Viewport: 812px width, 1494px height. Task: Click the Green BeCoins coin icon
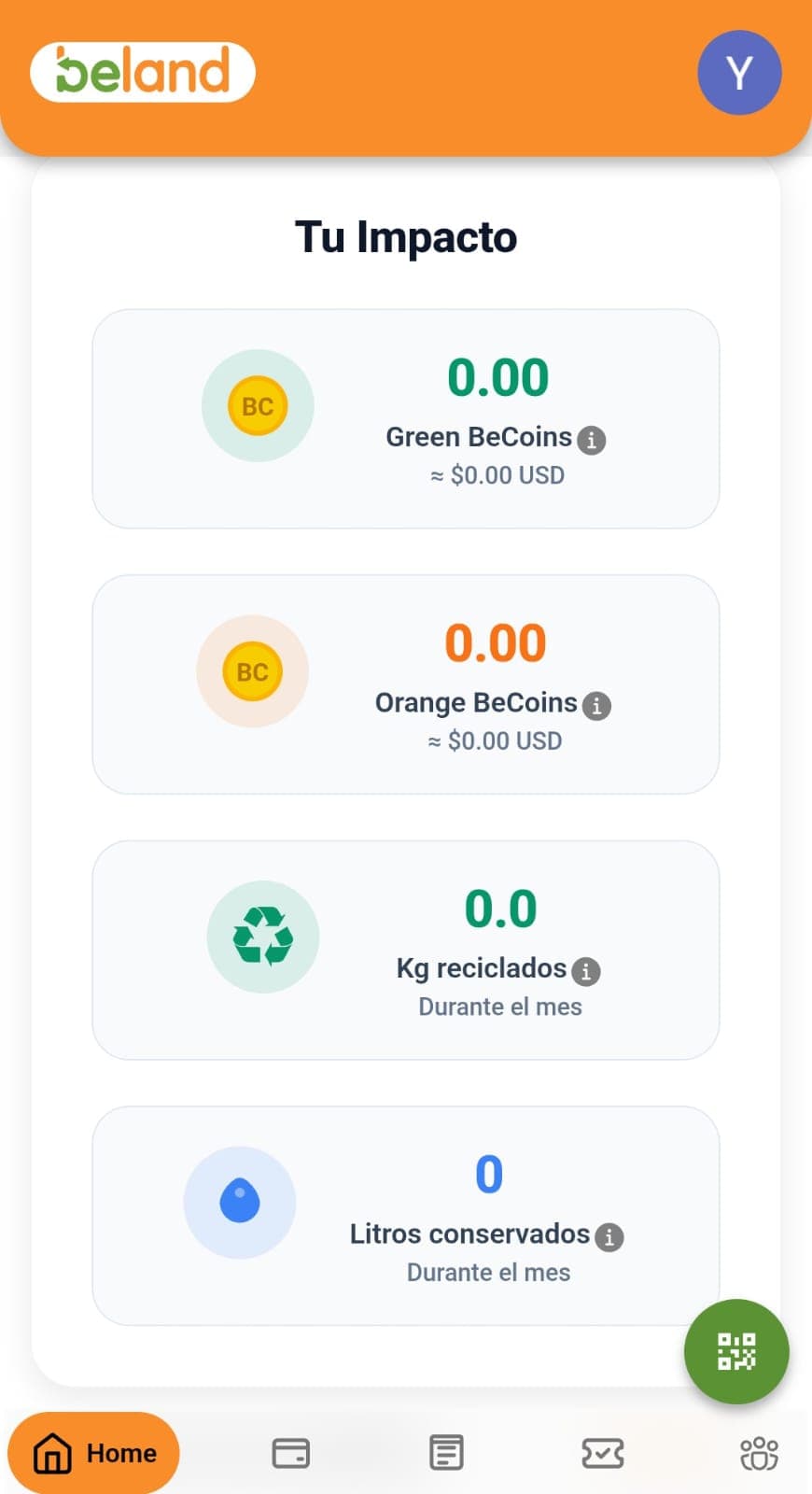pos(258,405)
